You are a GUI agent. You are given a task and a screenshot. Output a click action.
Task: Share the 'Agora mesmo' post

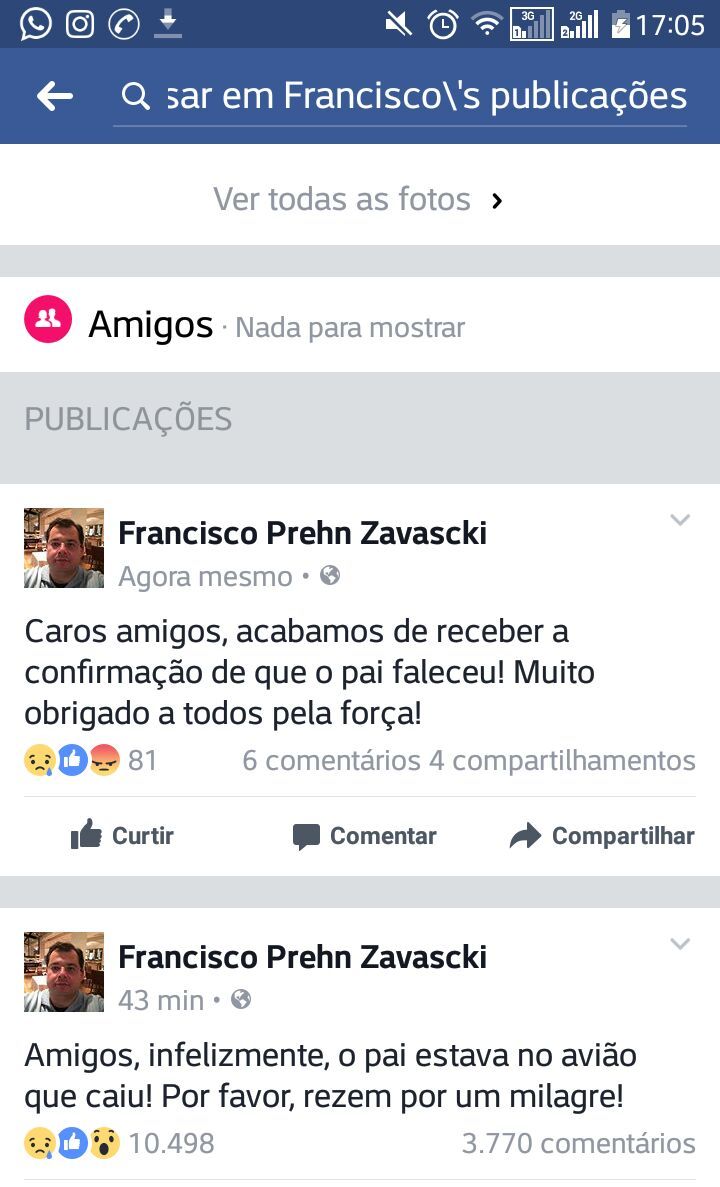[x=602, y=836]
